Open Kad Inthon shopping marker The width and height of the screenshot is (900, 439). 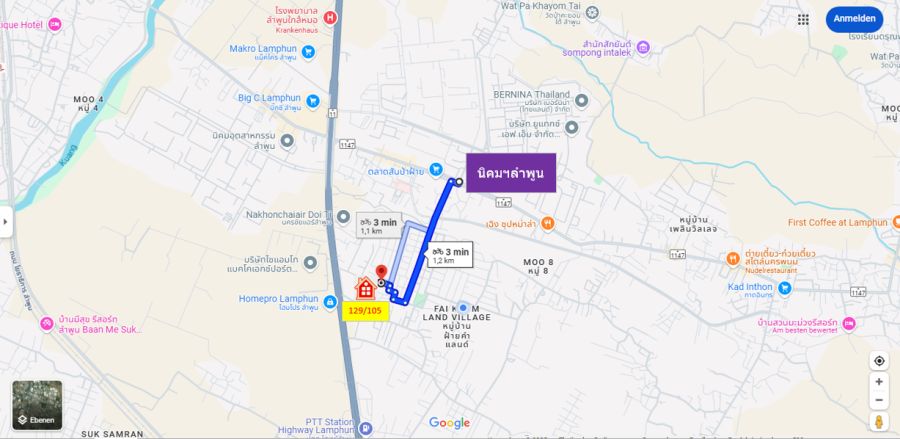784,289
